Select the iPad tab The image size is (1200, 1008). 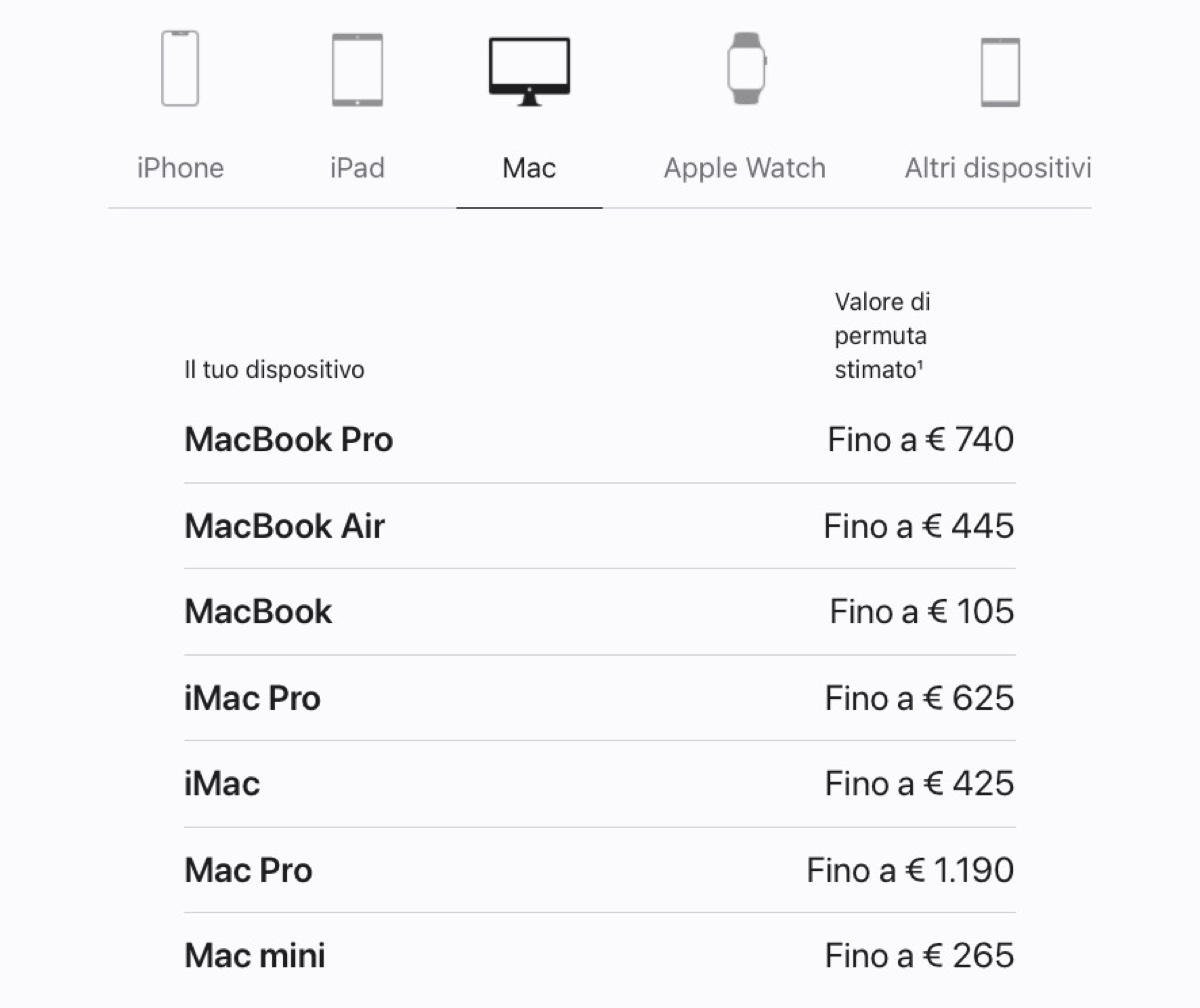point(357,166)
